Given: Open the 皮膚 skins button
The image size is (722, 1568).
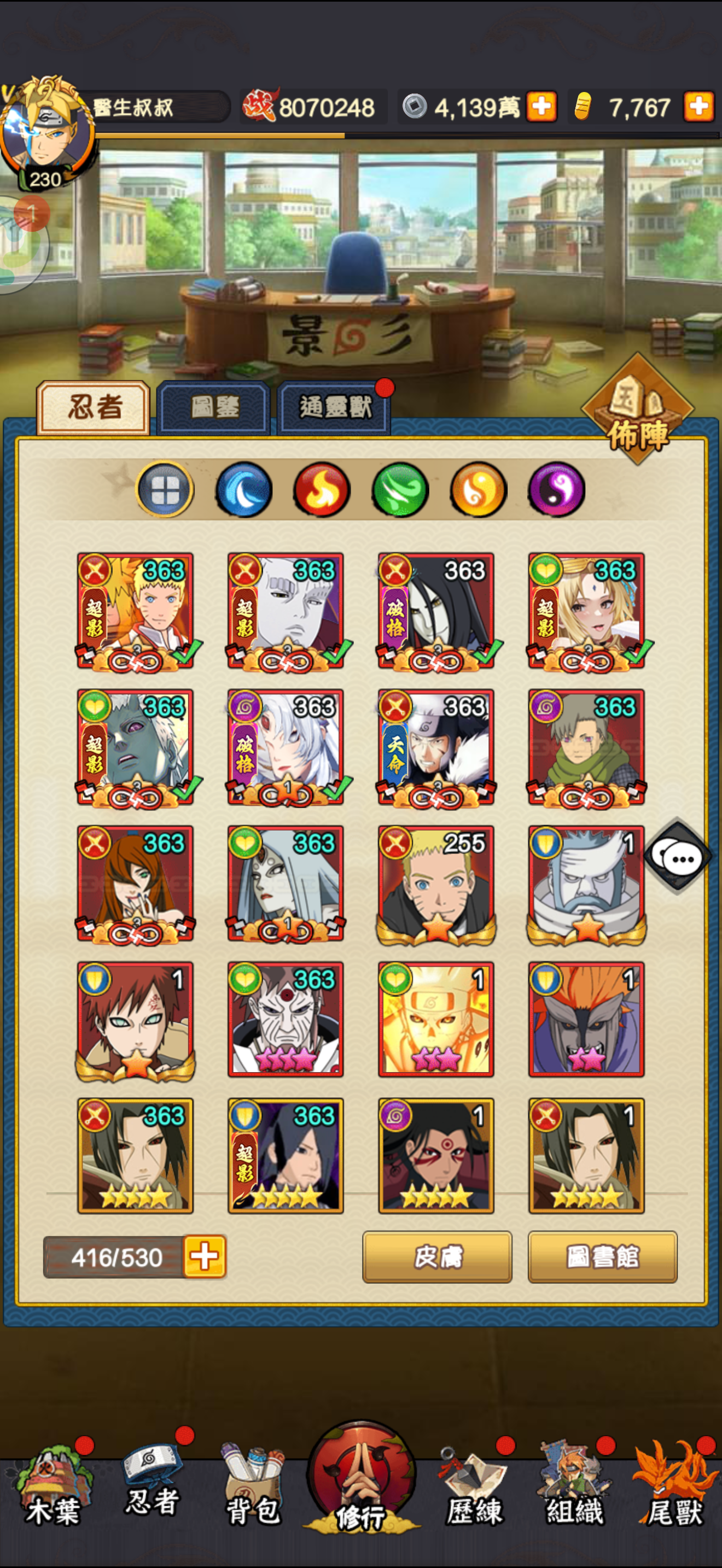Looking at the screenshot, I should [437, 1257].
